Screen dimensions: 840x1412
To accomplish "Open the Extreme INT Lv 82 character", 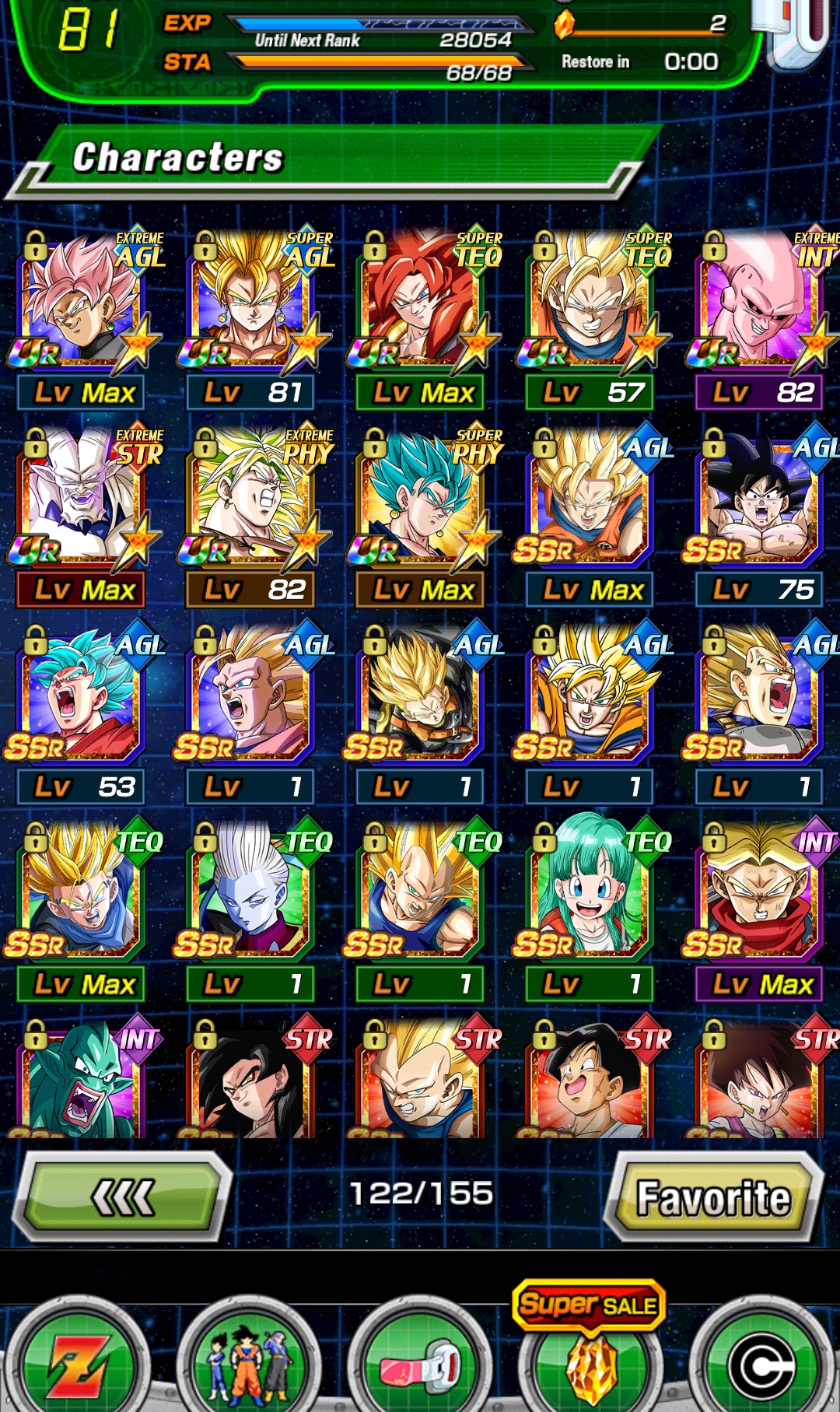I will 762,320.
